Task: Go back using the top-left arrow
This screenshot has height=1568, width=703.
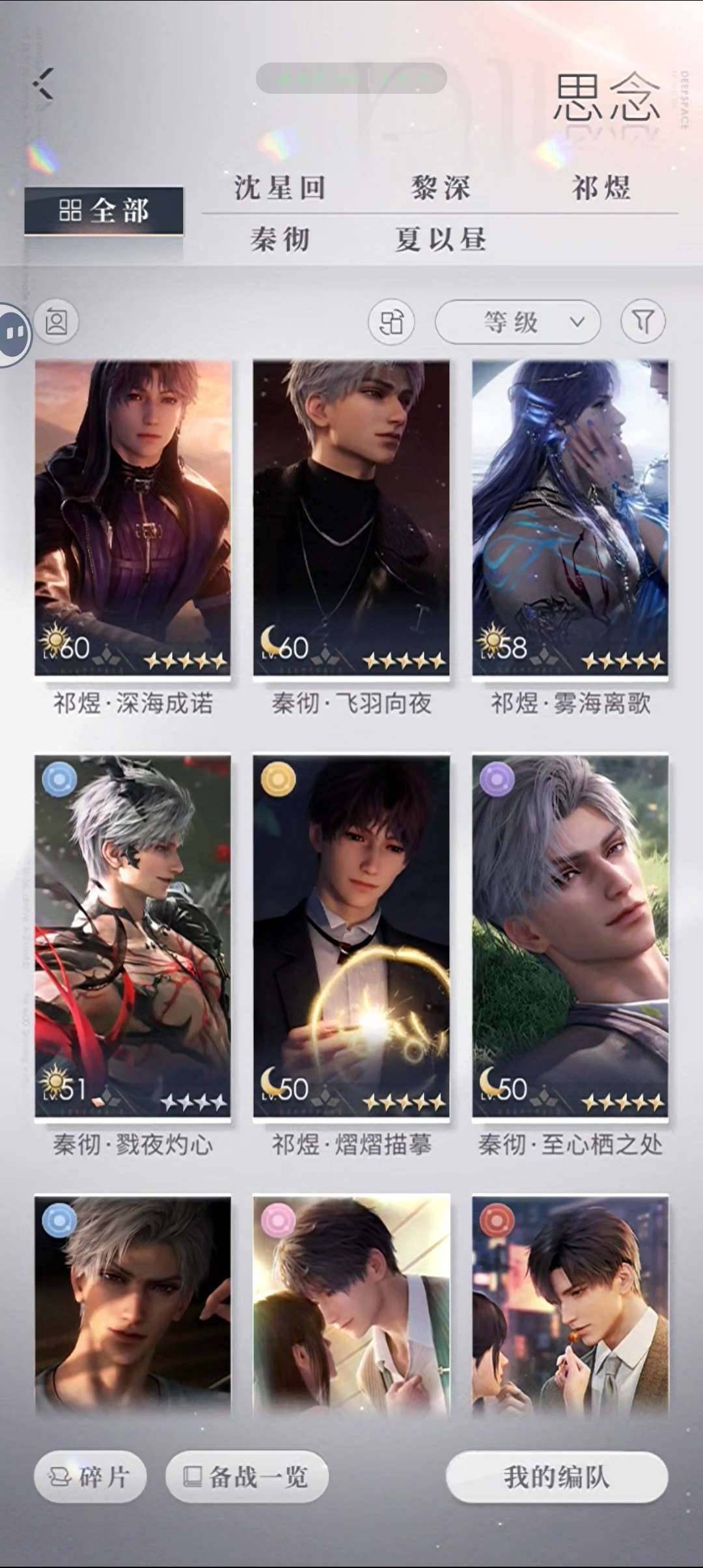Action: [43, 84]
